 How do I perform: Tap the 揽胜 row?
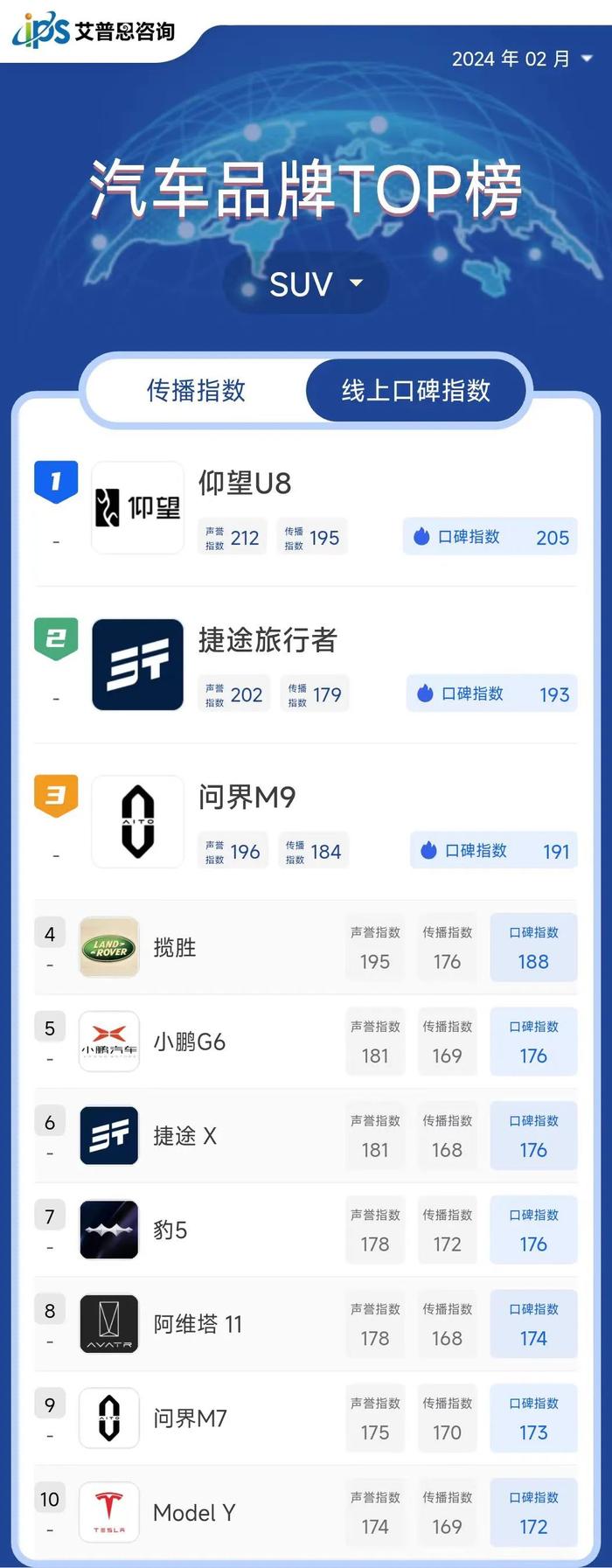pos(175,947)
